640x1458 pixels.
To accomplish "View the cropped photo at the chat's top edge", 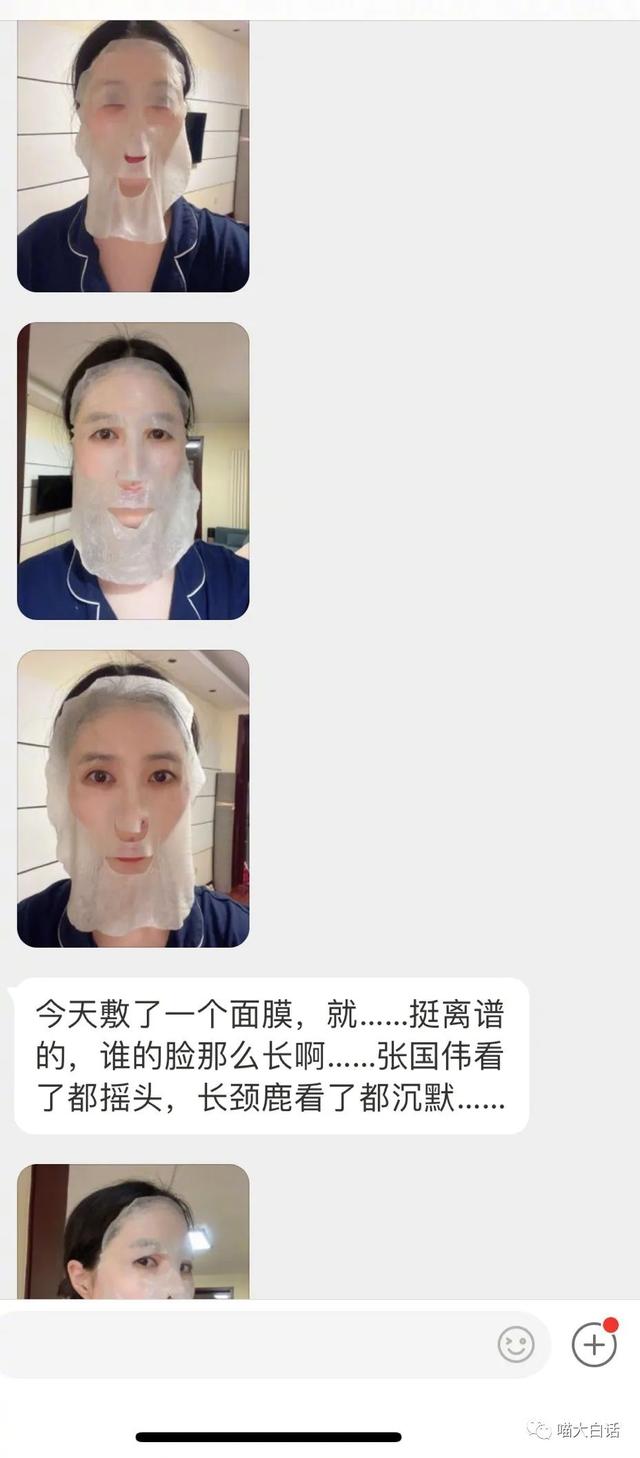I will coord(133,156).
